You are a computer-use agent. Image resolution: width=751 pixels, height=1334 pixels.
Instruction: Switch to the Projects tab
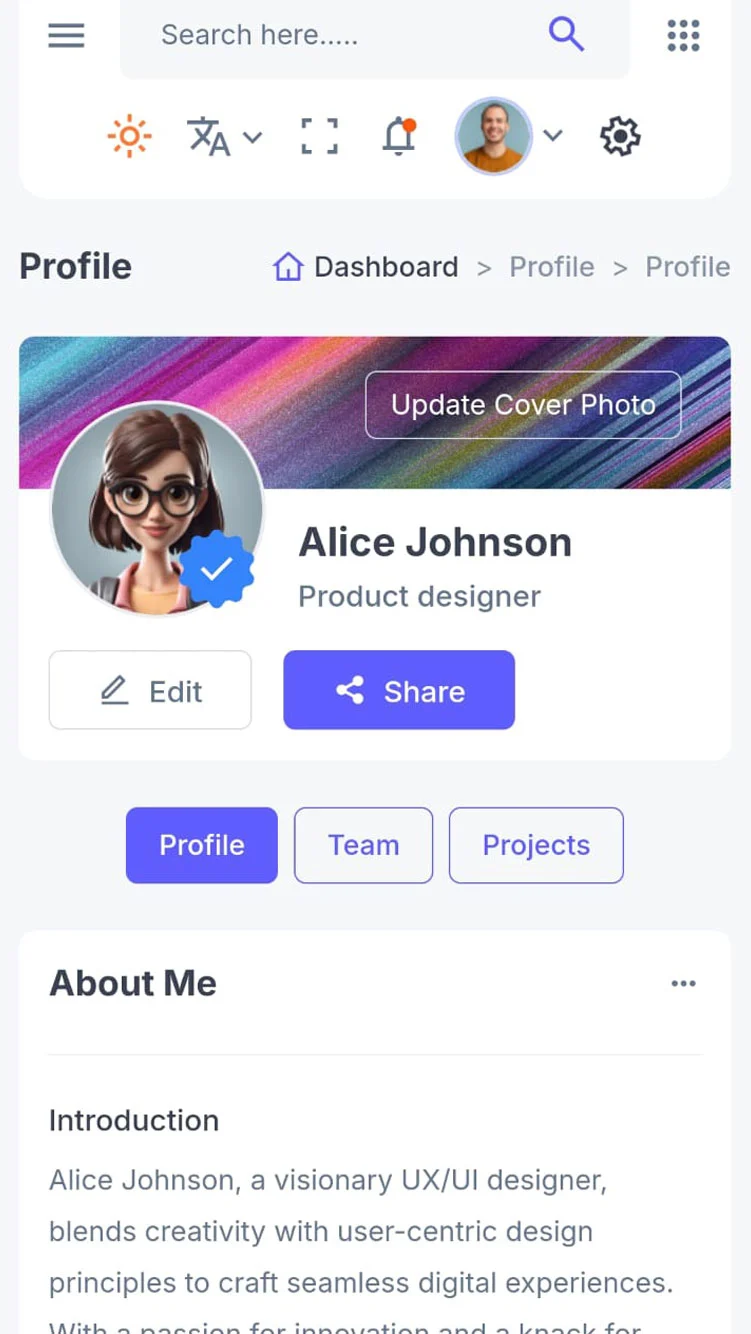point(536,845)
